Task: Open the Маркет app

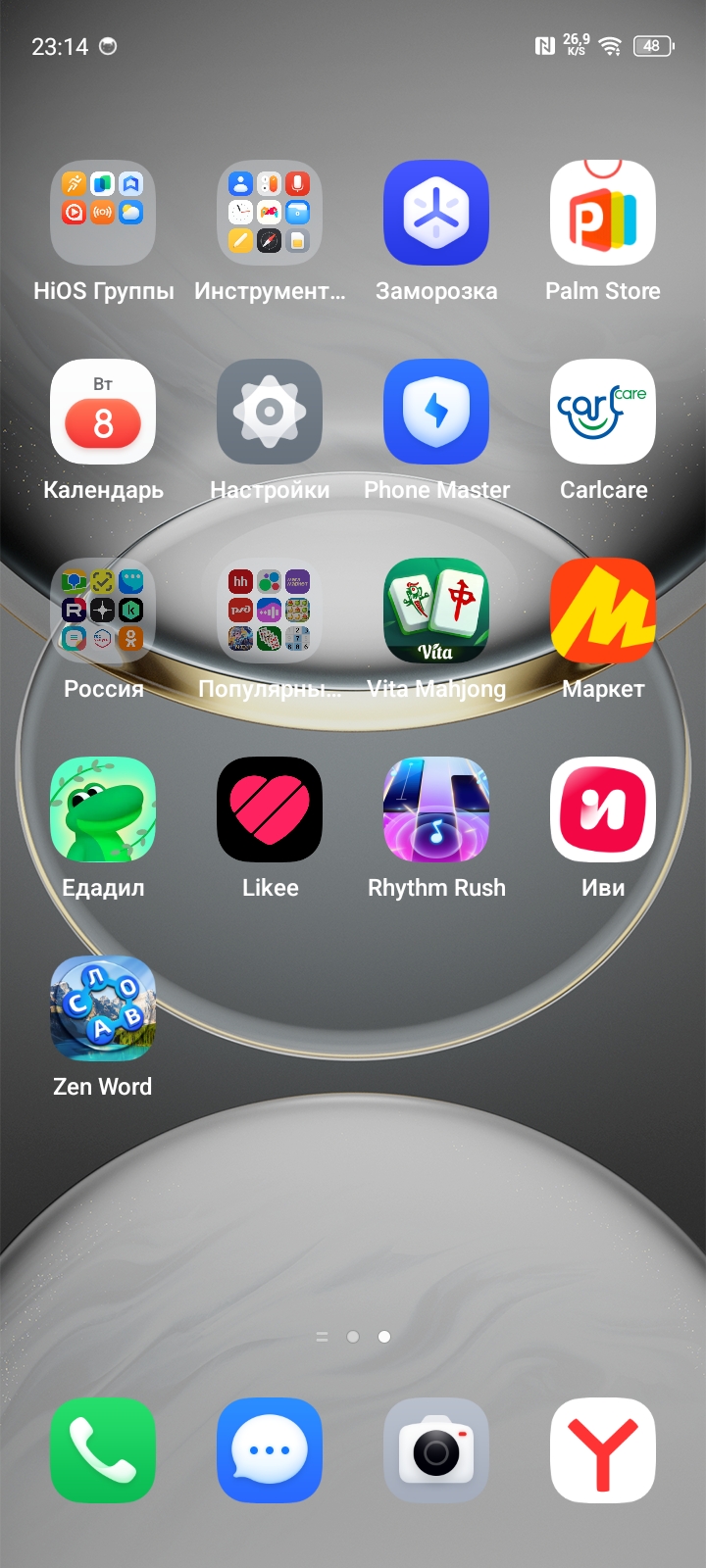Action: (603, 611)
